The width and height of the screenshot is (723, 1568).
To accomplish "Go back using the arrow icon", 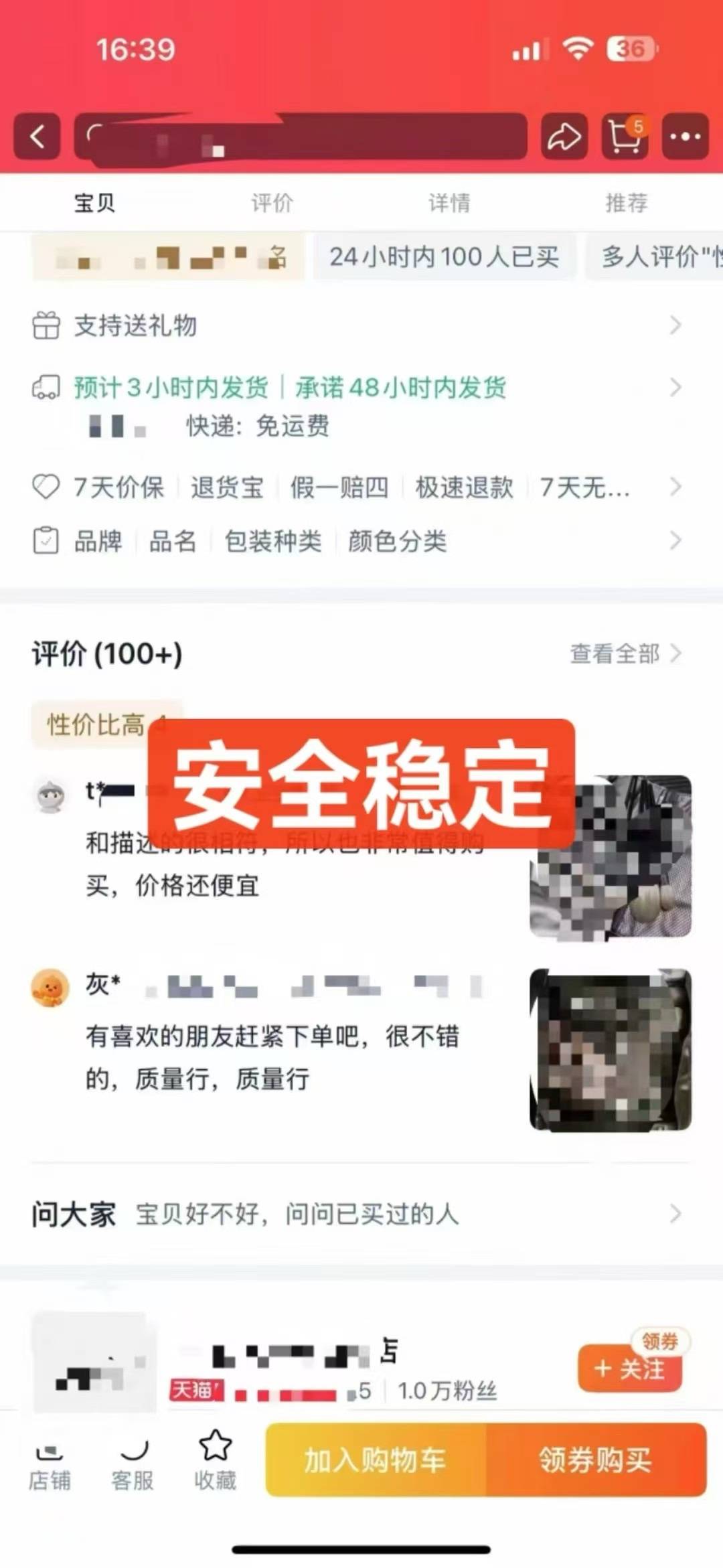I will [37, 137].
